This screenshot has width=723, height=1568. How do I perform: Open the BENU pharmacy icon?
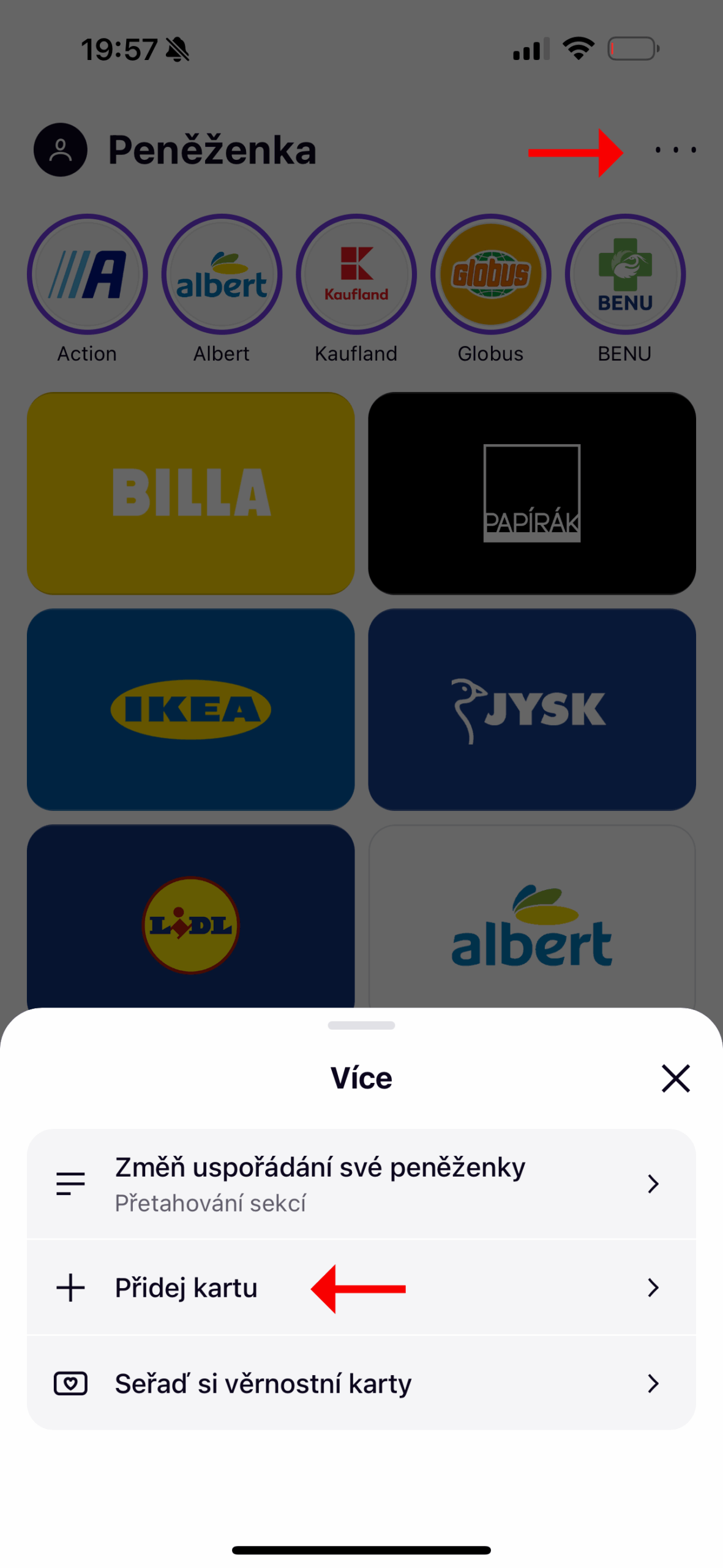tap(624, 274)
